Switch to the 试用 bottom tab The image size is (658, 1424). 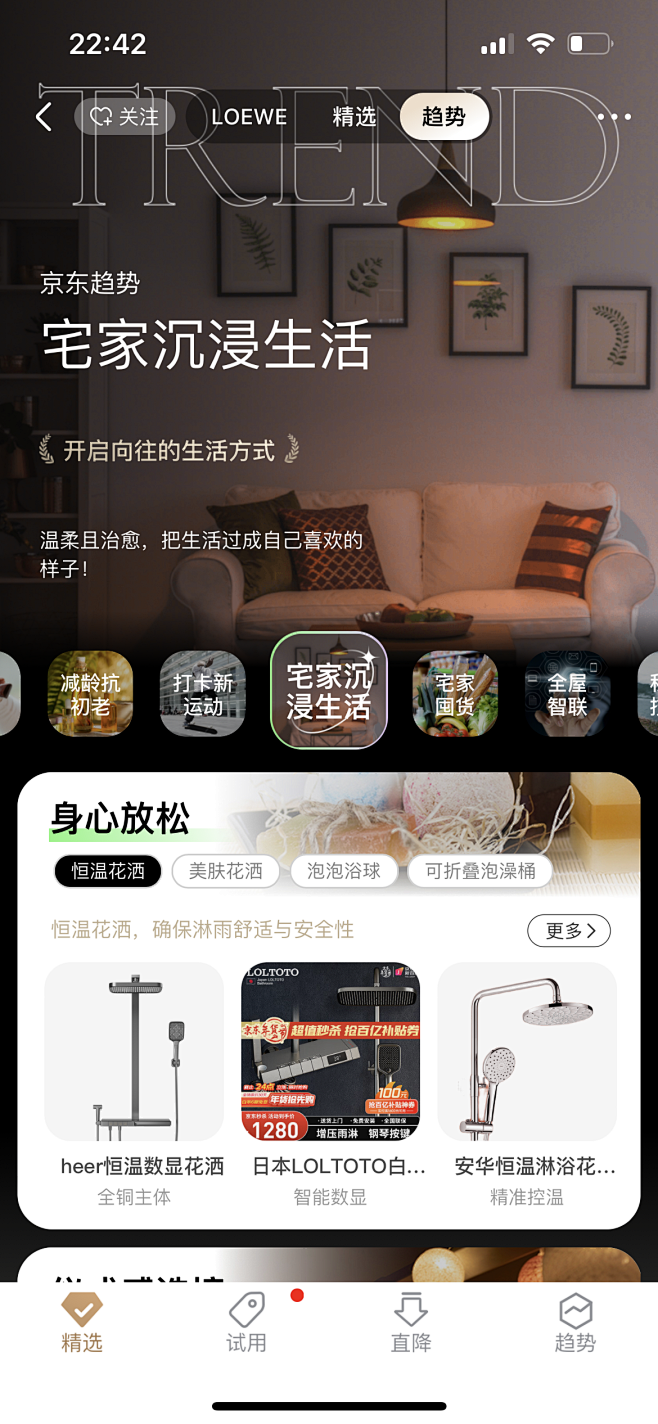pyautogui.click(x=246, y=1322)
